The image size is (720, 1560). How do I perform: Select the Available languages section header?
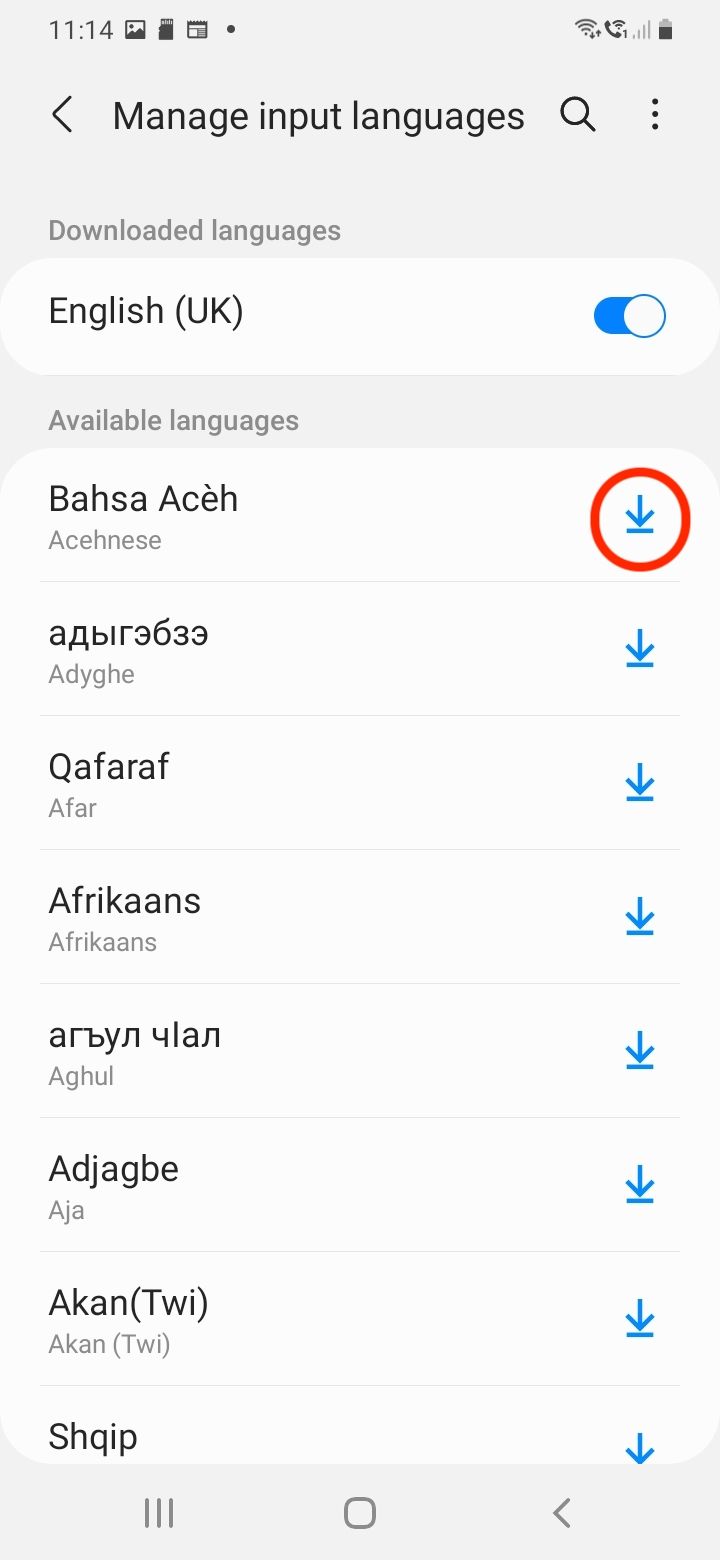coord(174,420)
